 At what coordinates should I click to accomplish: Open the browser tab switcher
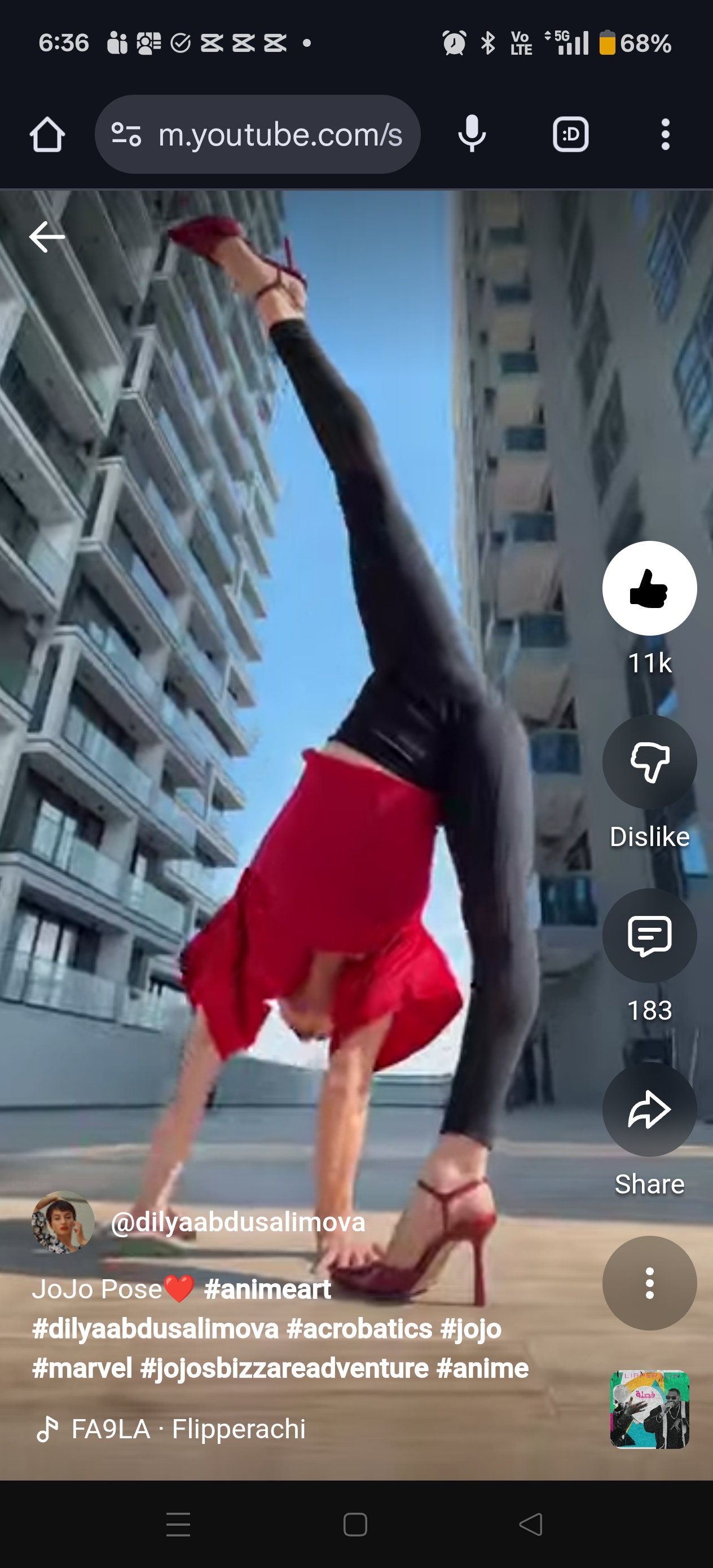click(570, 135)
